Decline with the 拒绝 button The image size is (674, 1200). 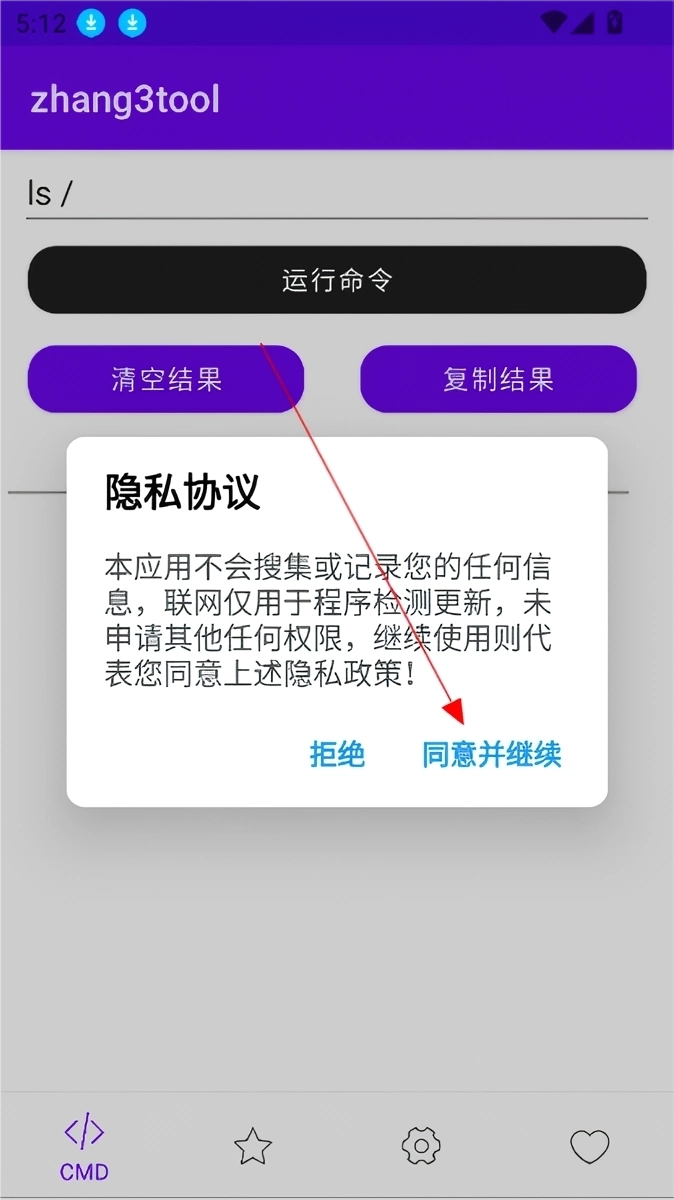coord(337,754)
